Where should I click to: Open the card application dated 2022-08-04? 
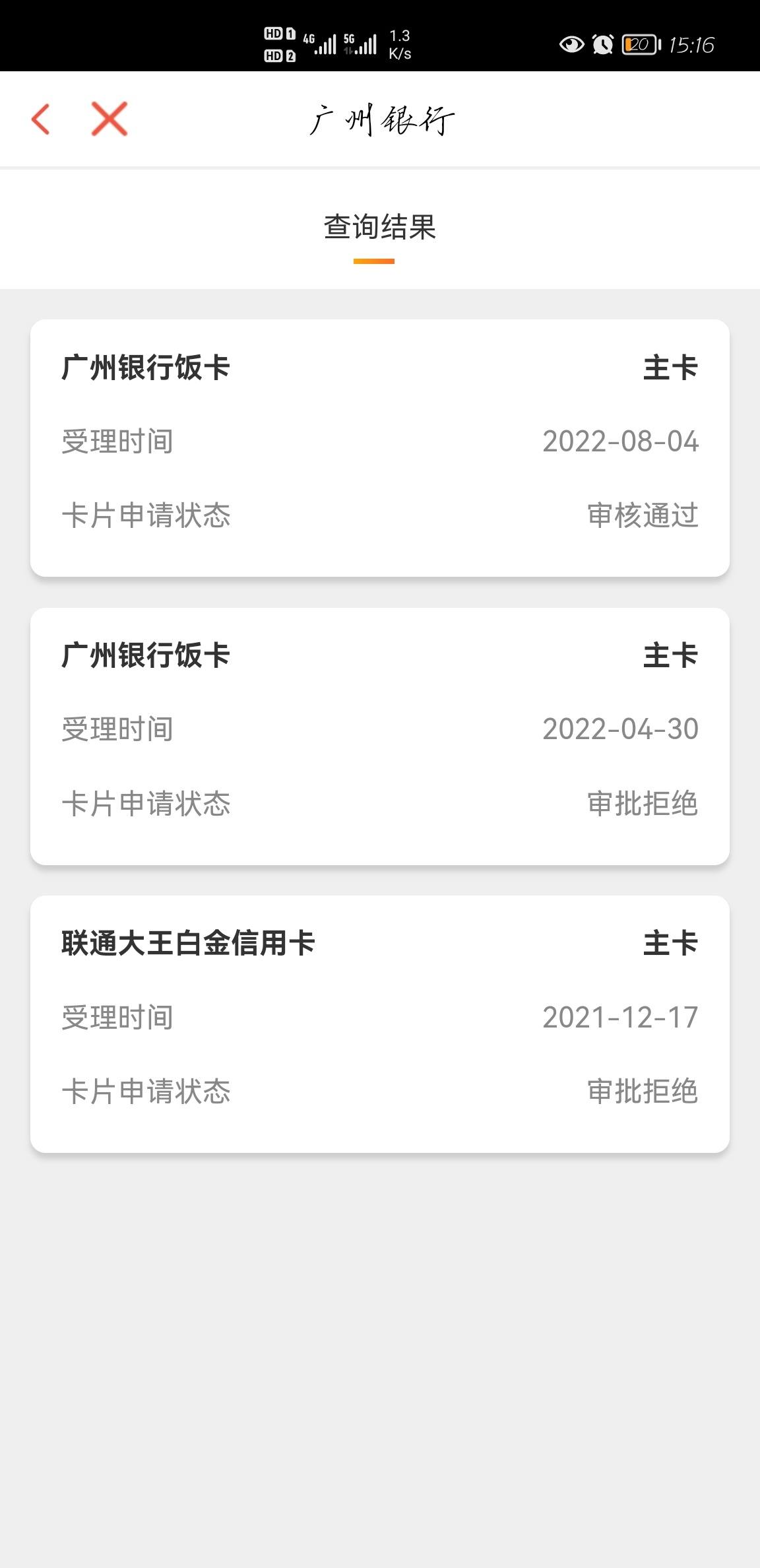point(380,448)
